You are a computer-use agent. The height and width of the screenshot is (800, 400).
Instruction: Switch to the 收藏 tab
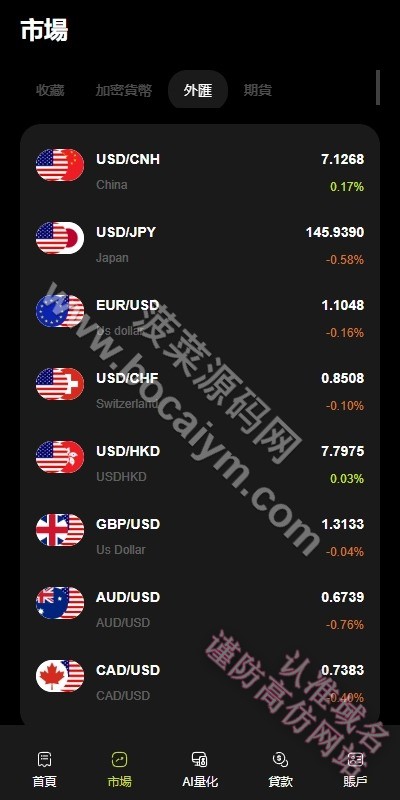(x=50, y=90)
